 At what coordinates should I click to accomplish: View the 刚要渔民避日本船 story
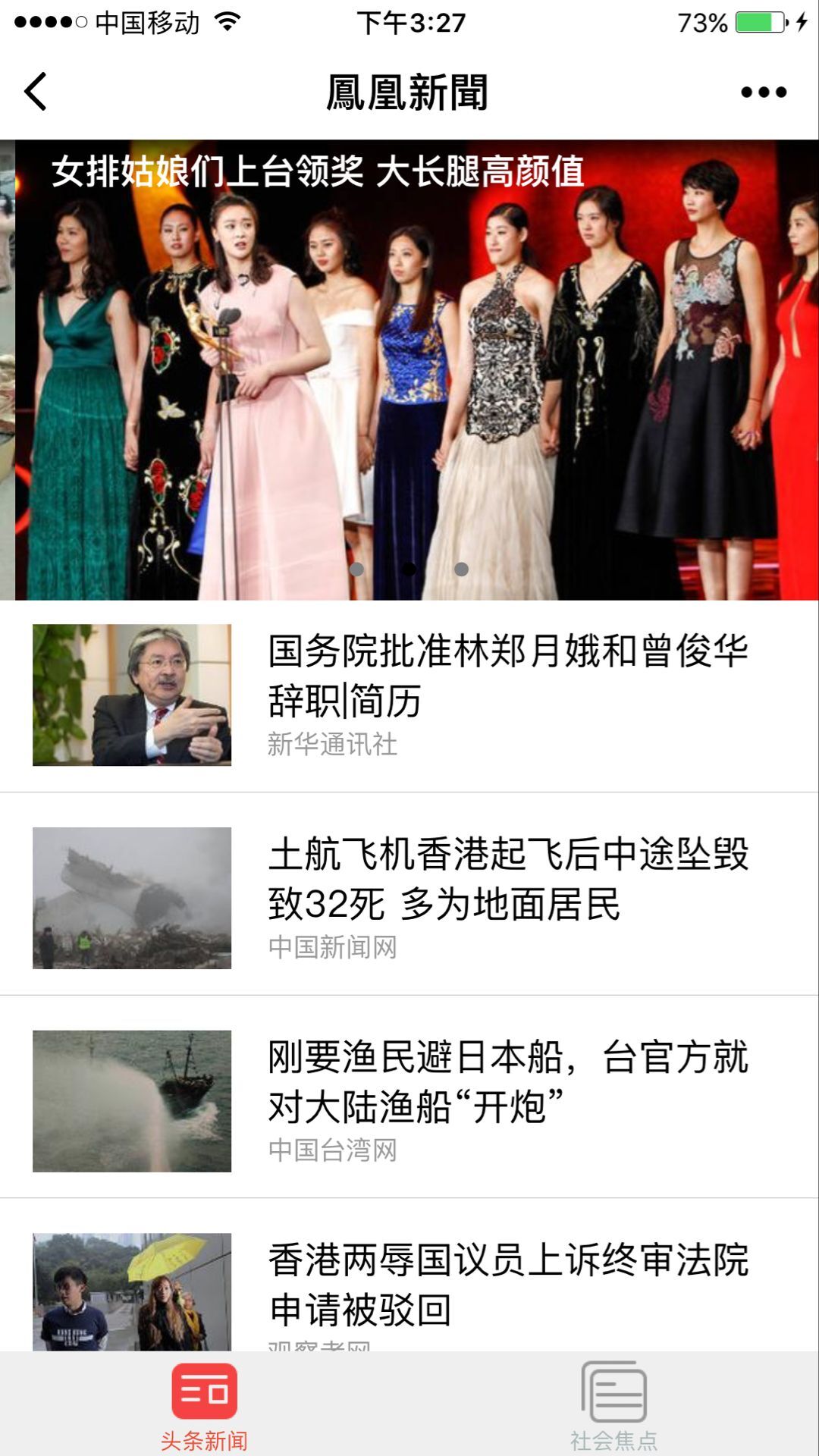[x=507, y=1081]
